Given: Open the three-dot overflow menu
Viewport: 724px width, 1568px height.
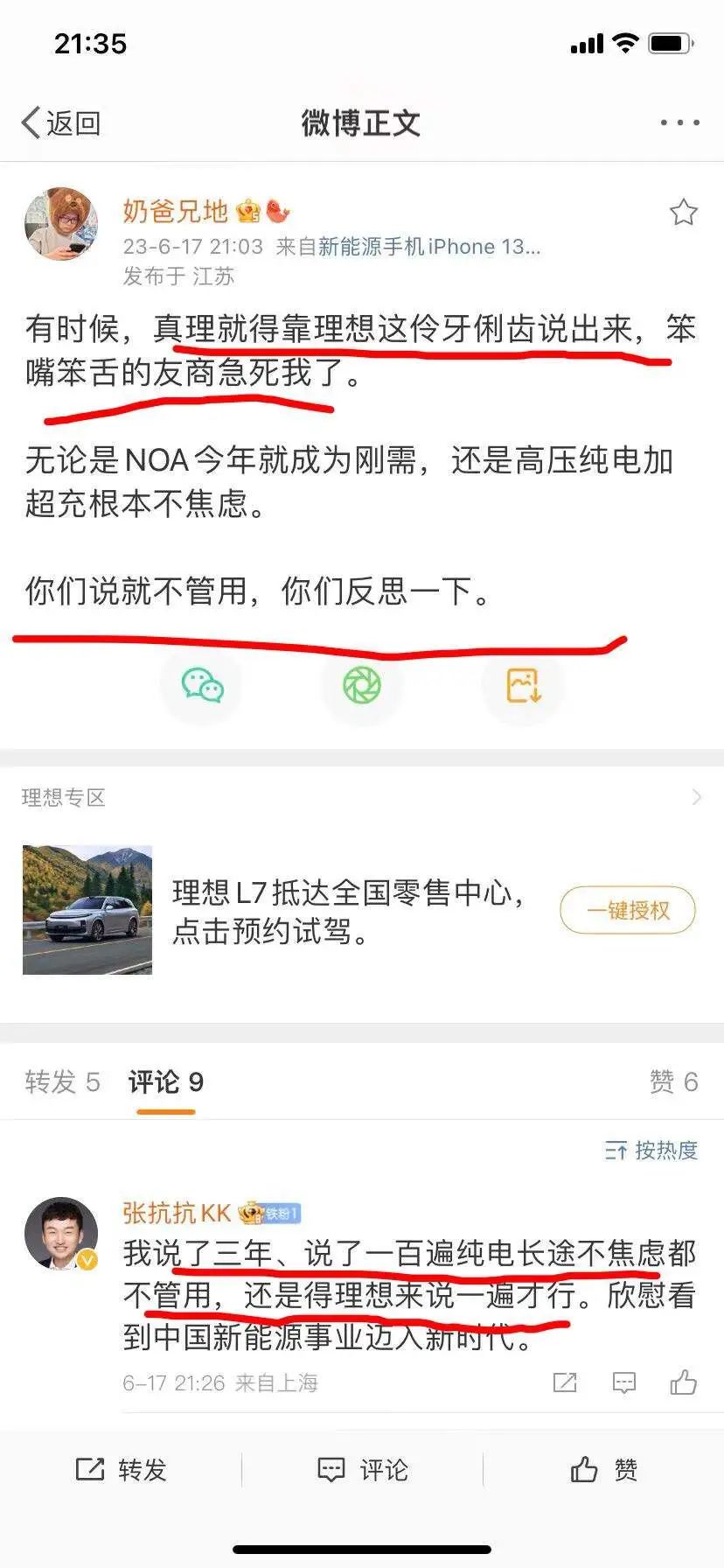Looking at the screenshot, I should point(679,122).
